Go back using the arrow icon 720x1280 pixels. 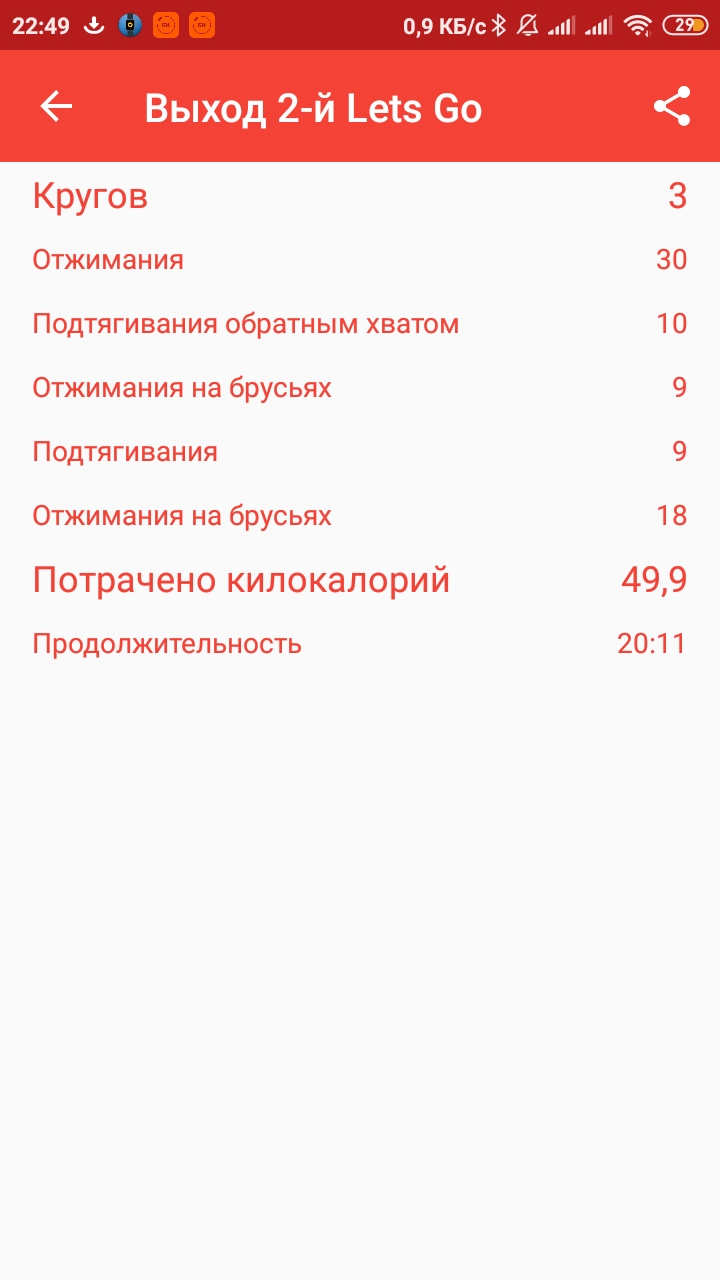point(56,107)
